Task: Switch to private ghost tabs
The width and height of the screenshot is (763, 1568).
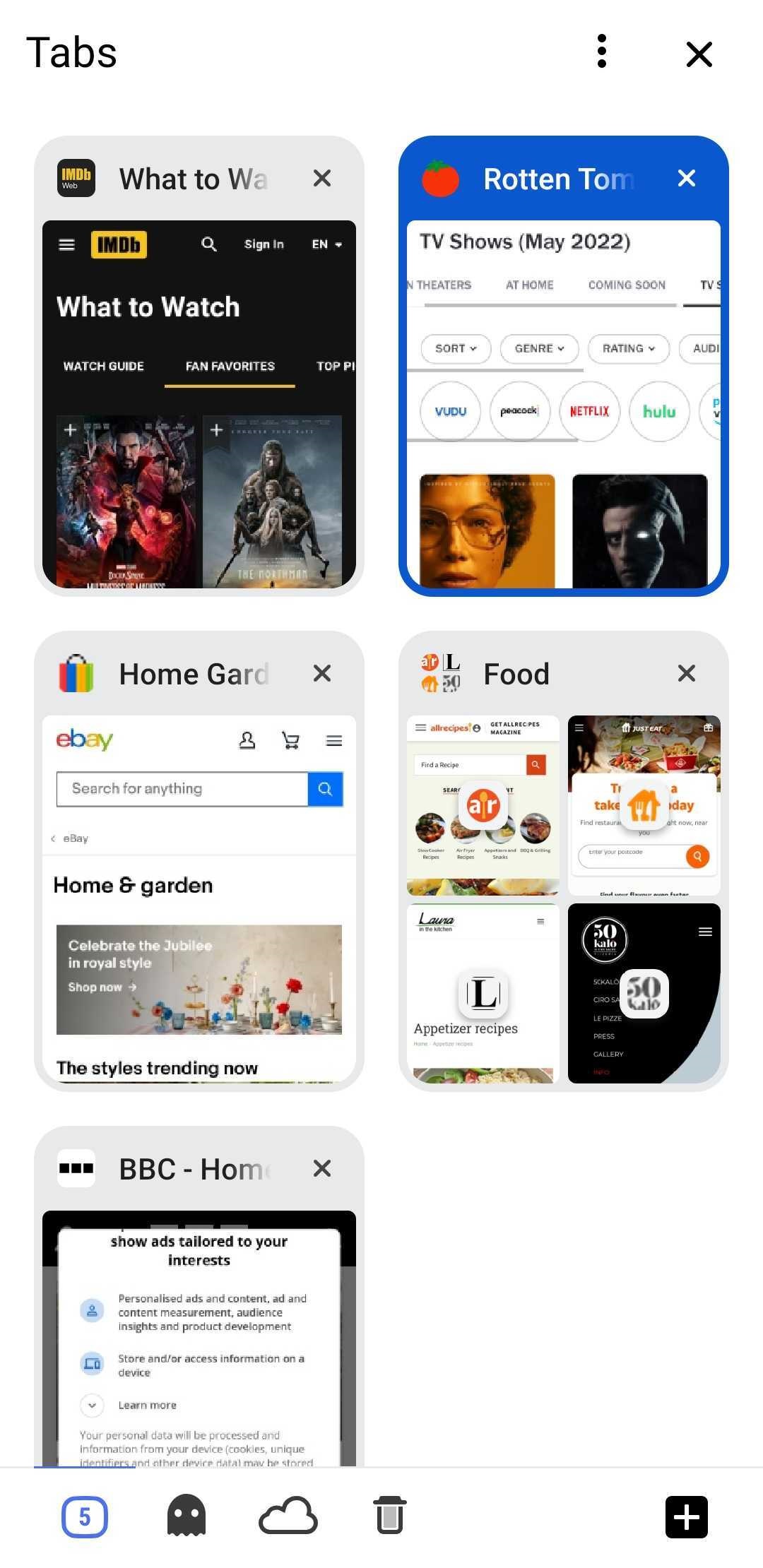Action: pos(187,1516)
